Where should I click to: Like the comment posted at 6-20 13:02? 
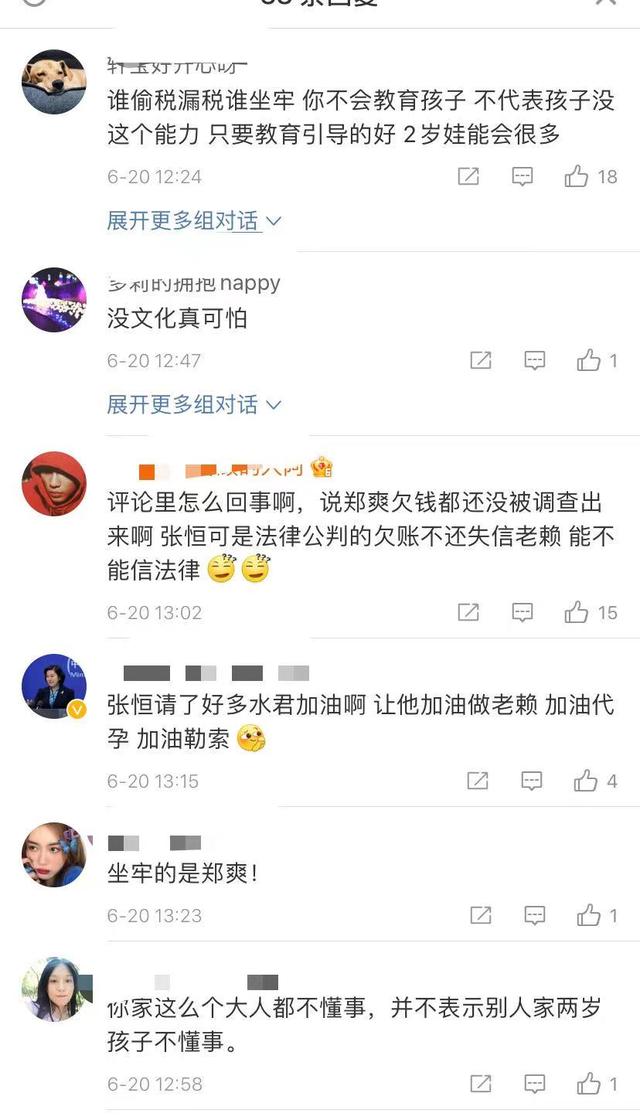[x=577, y=612]
